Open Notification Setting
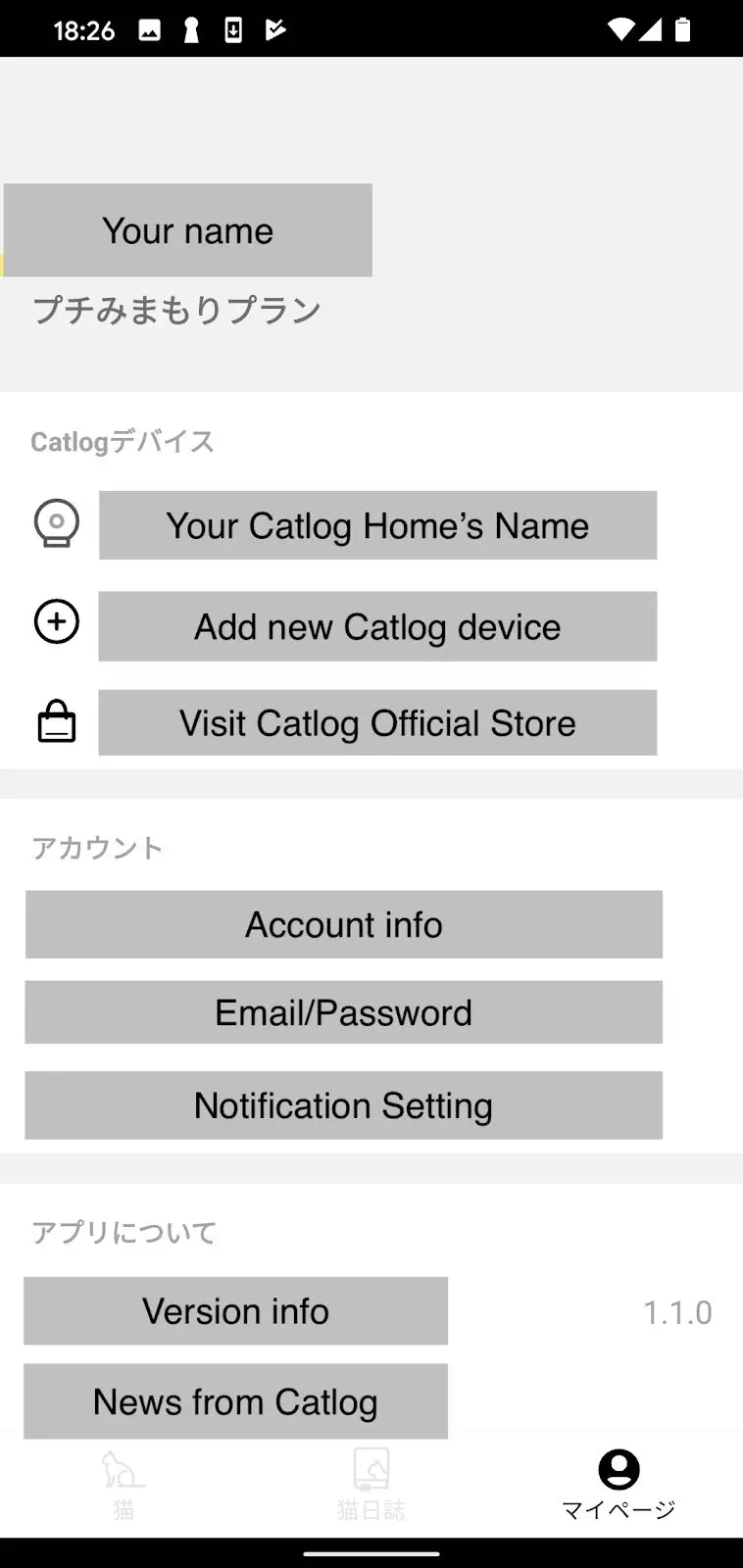The image size is (743, 1568). pyautogui.click(x=342, y=1104)
